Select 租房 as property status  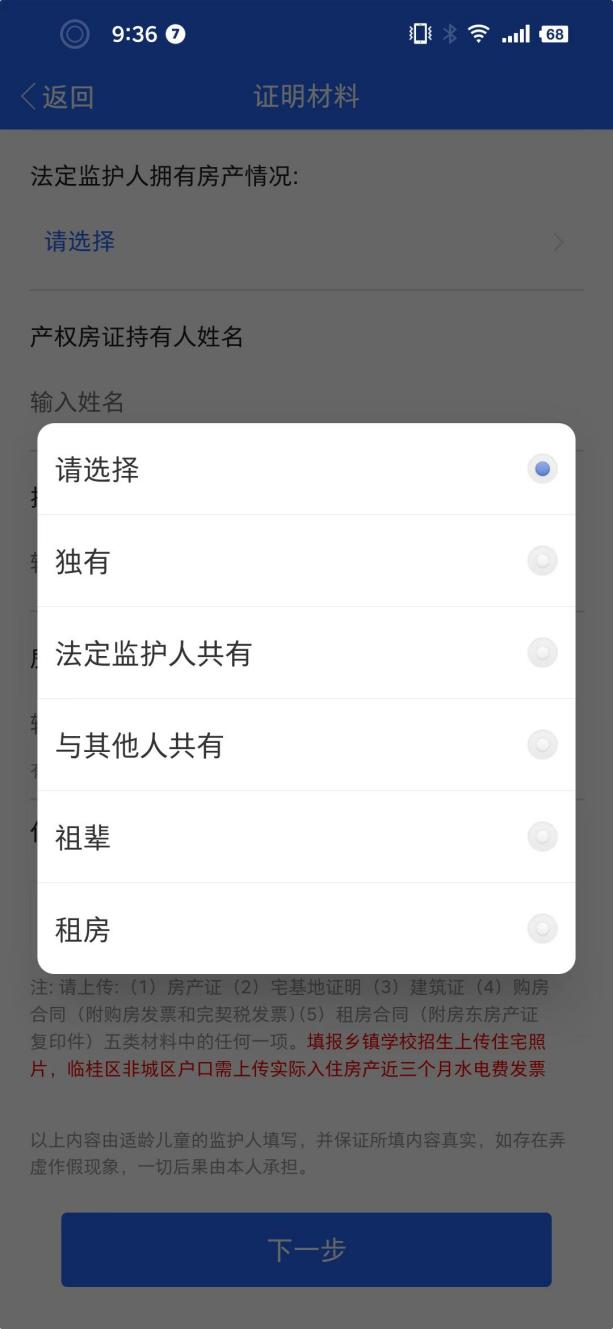tap(541, 929)
